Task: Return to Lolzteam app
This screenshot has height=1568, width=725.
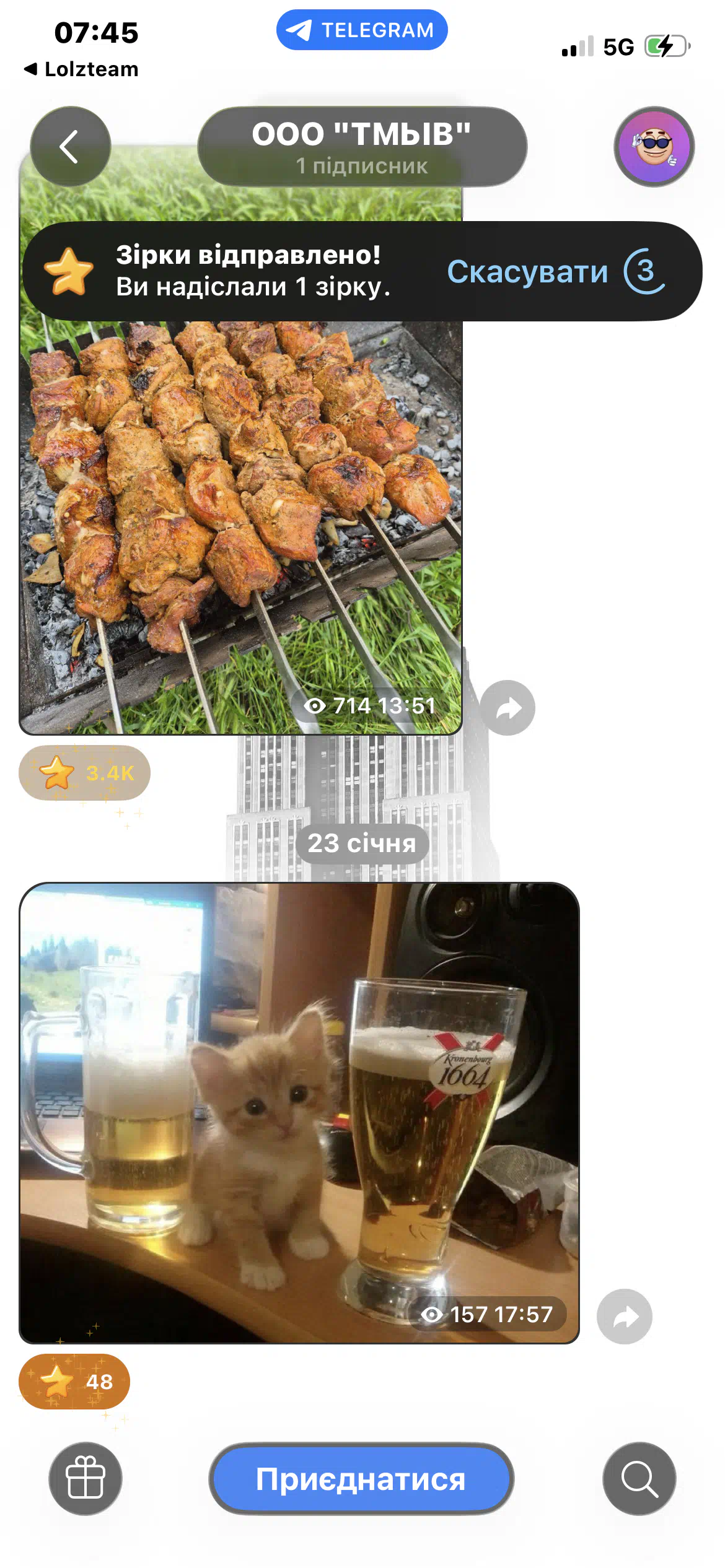Action: coord(82,69)
